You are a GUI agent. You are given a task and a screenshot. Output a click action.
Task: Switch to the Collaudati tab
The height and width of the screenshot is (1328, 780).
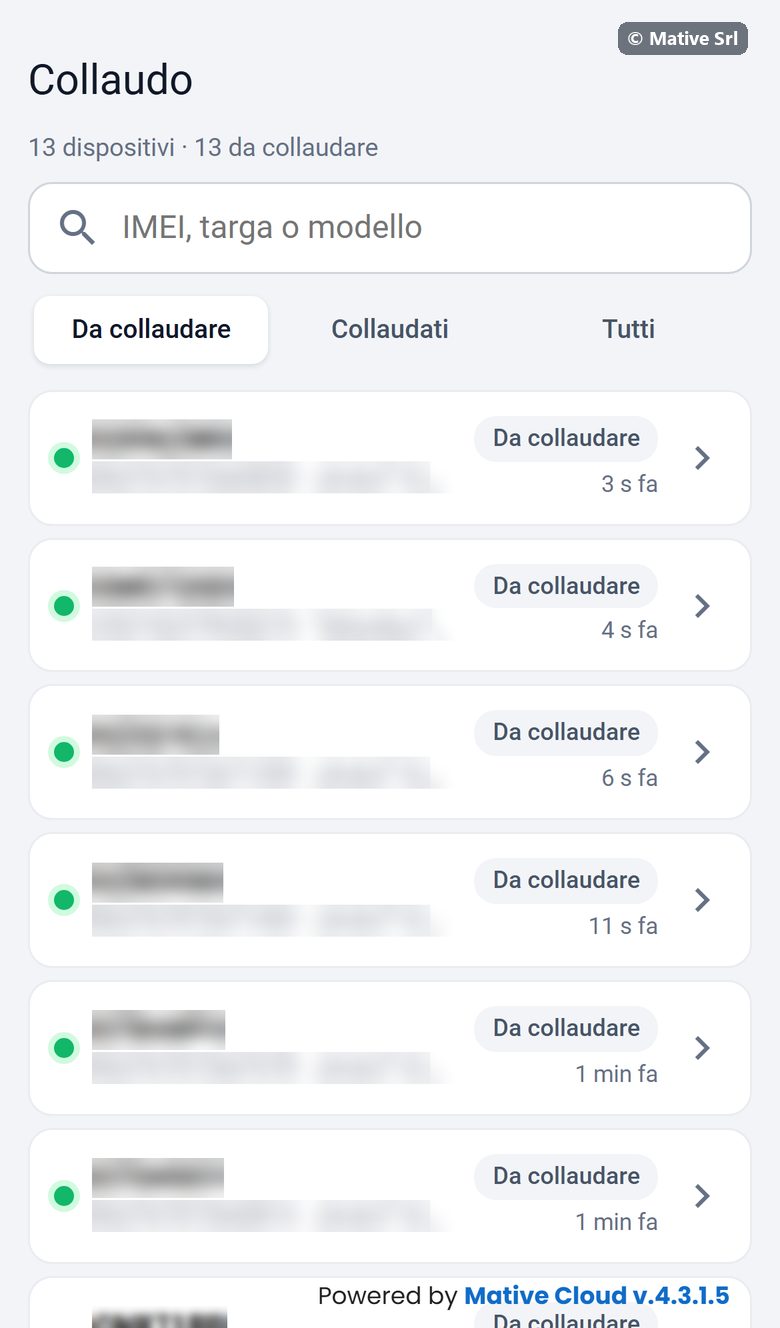point(390,329)
